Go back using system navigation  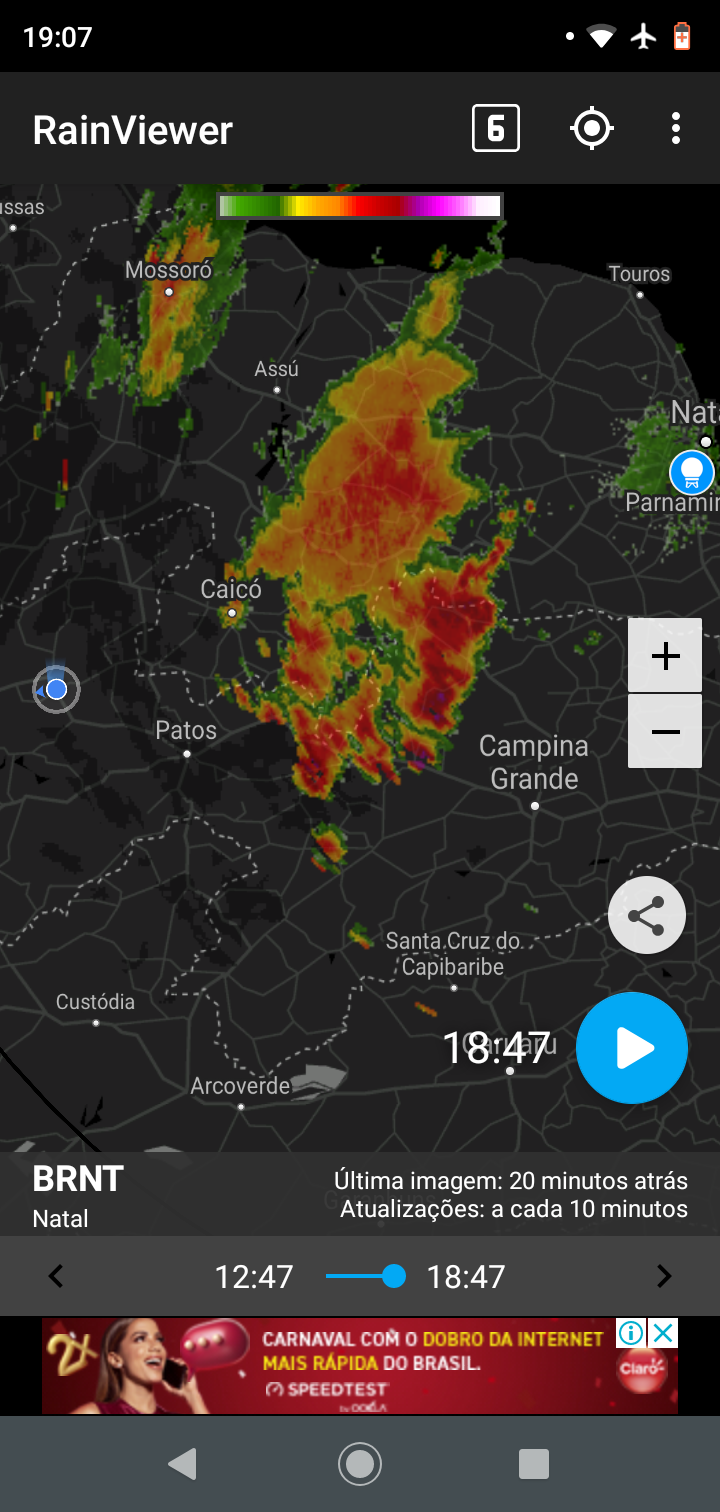coord(182,1464)
